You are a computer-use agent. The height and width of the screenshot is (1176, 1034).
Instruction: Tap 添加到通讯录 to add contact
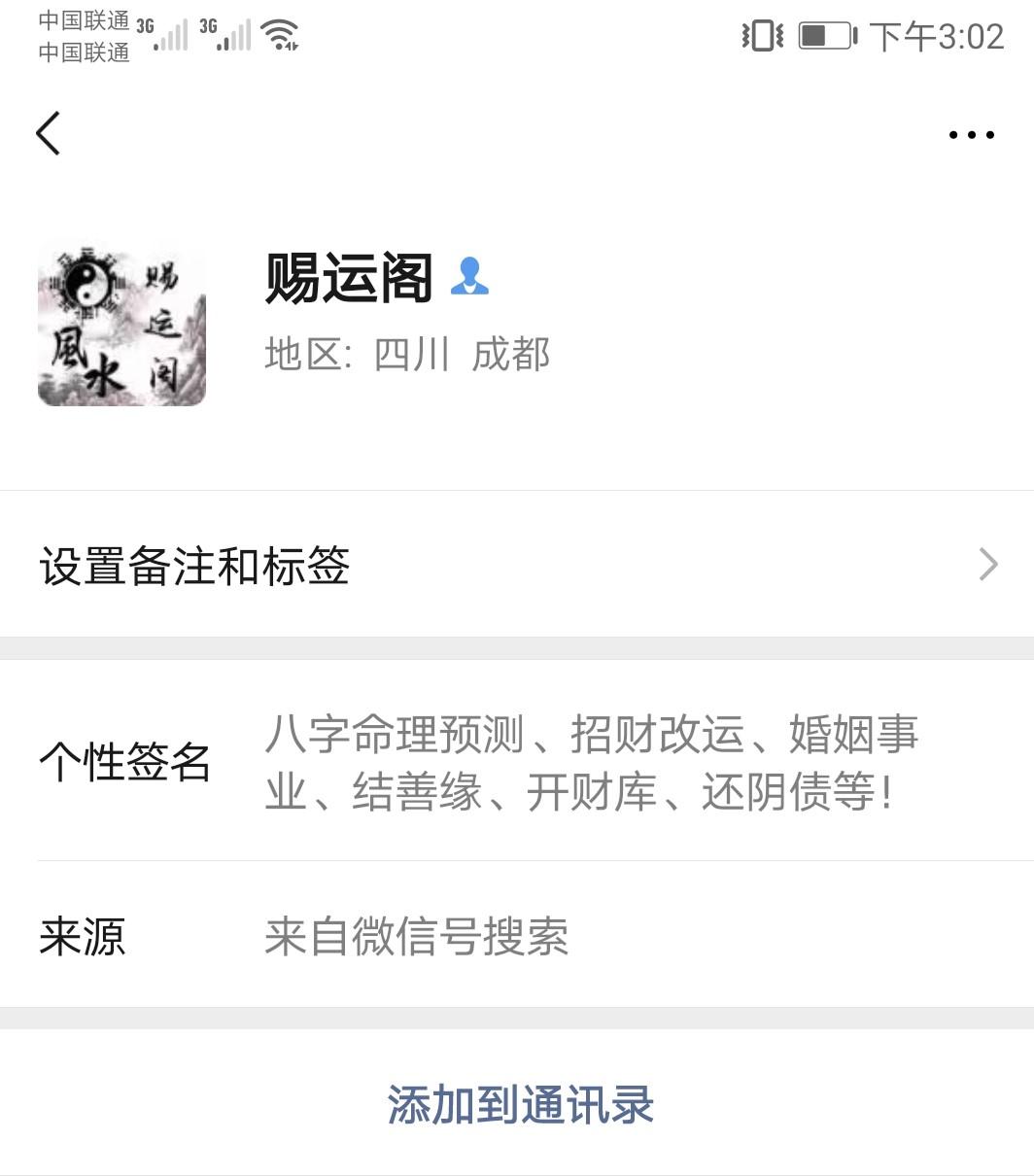click(x=520, y=1104)
